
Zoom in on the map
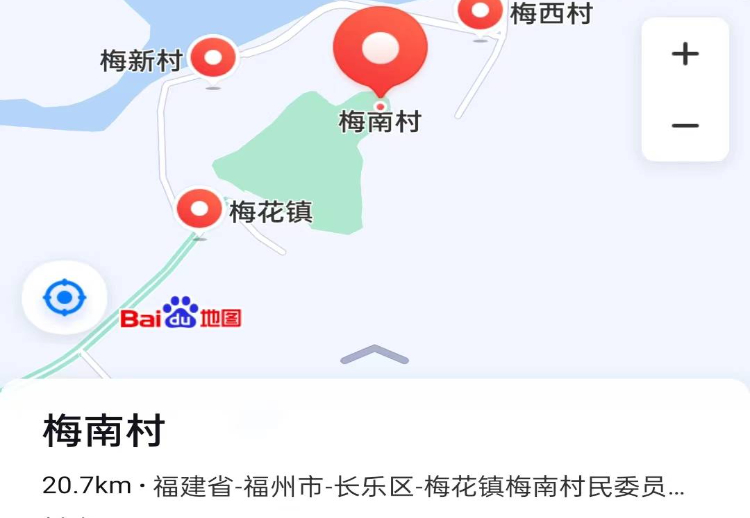point(685,54)
